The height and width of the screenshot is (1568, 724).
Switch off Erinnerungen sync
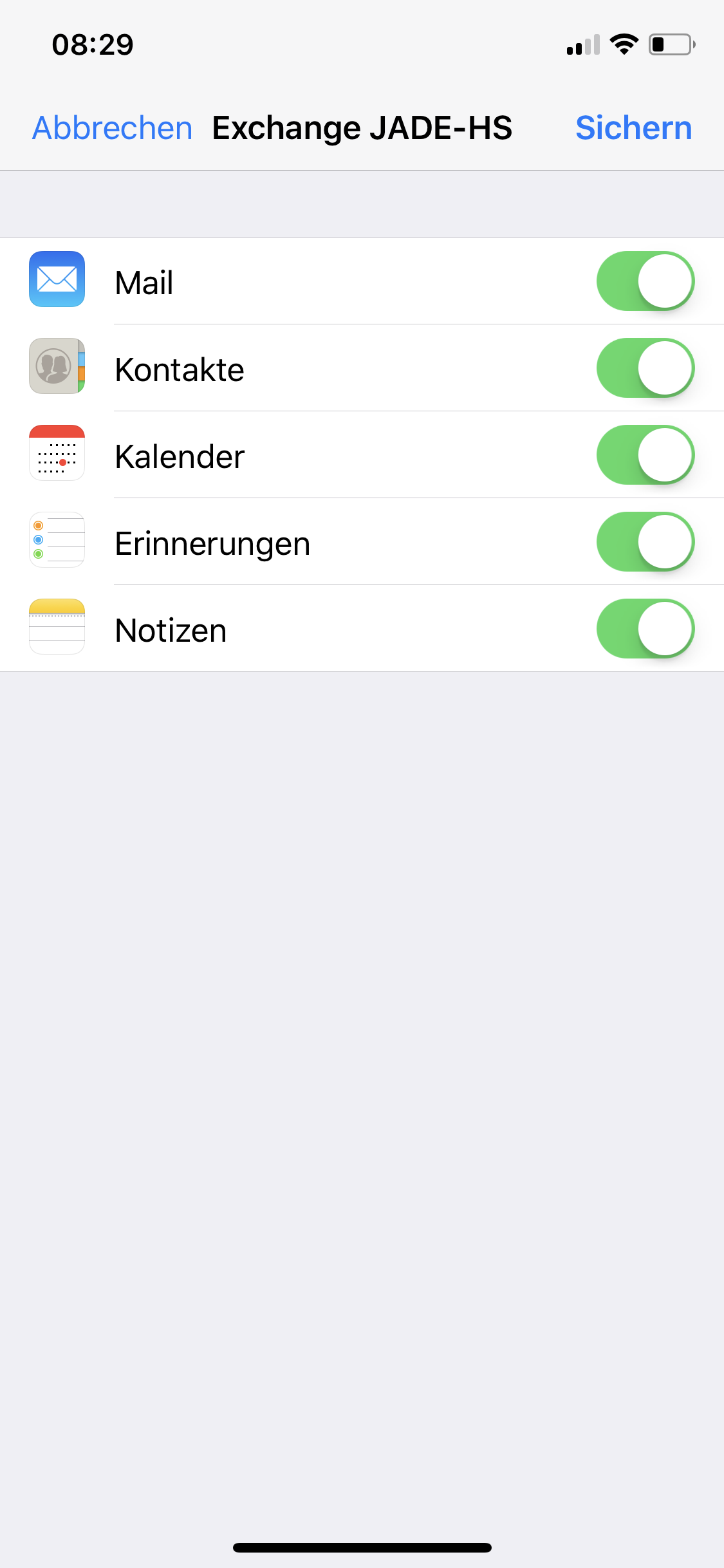coord(645,542)
